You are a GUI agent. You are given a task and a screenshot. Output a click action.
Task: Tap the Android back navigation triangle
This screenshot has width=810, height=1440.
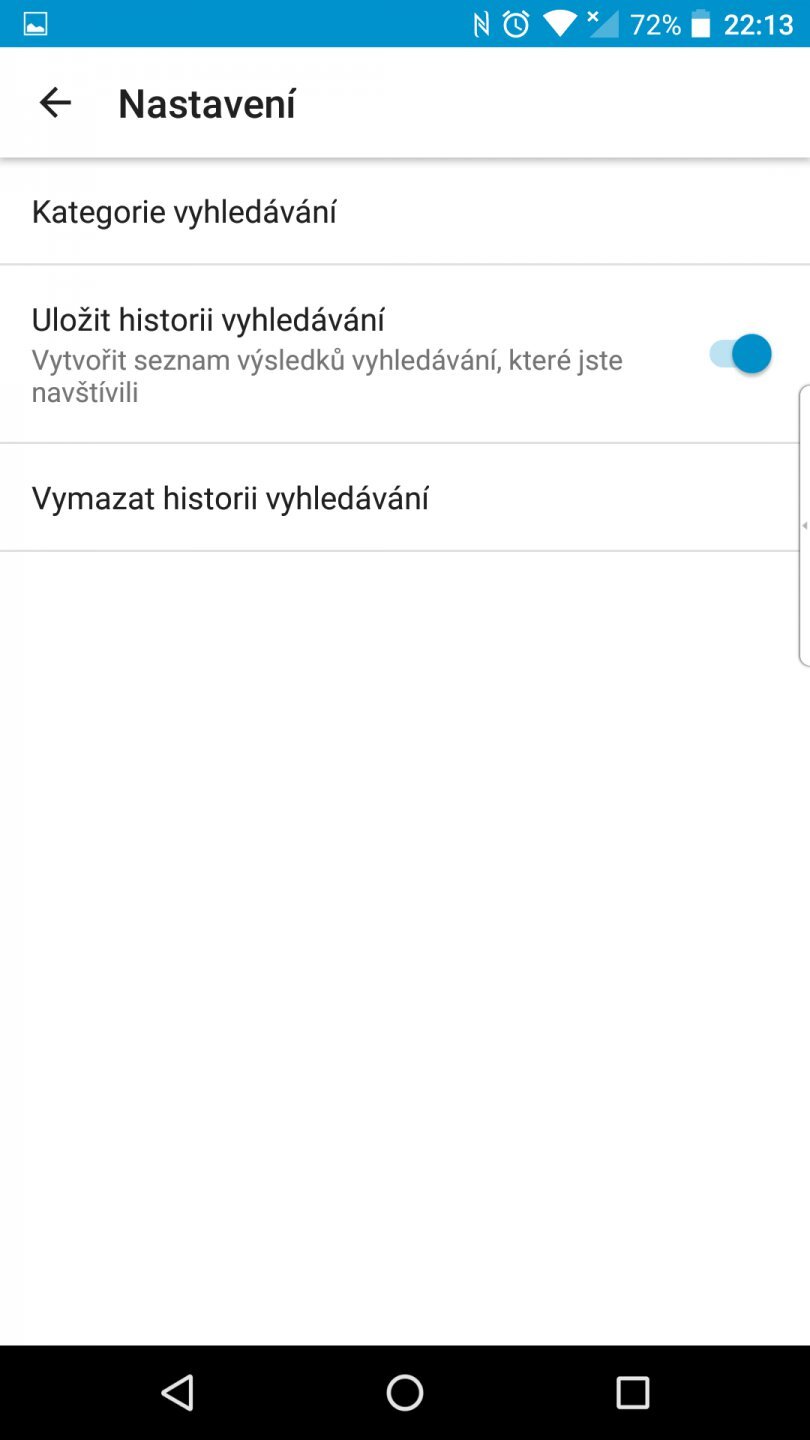click(x=177, y=1391)
